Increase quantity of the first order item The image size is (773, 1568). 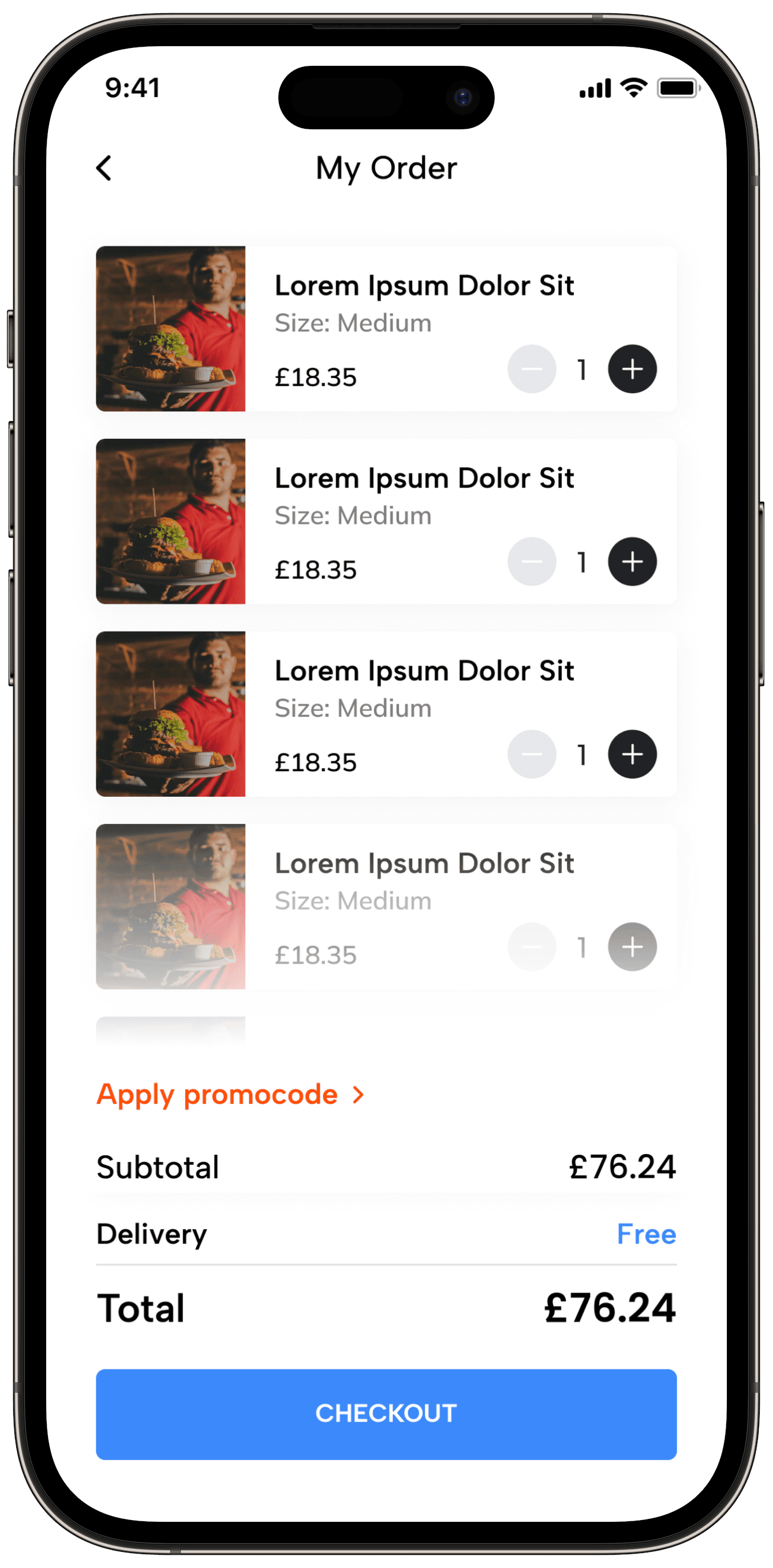point(632,369)
